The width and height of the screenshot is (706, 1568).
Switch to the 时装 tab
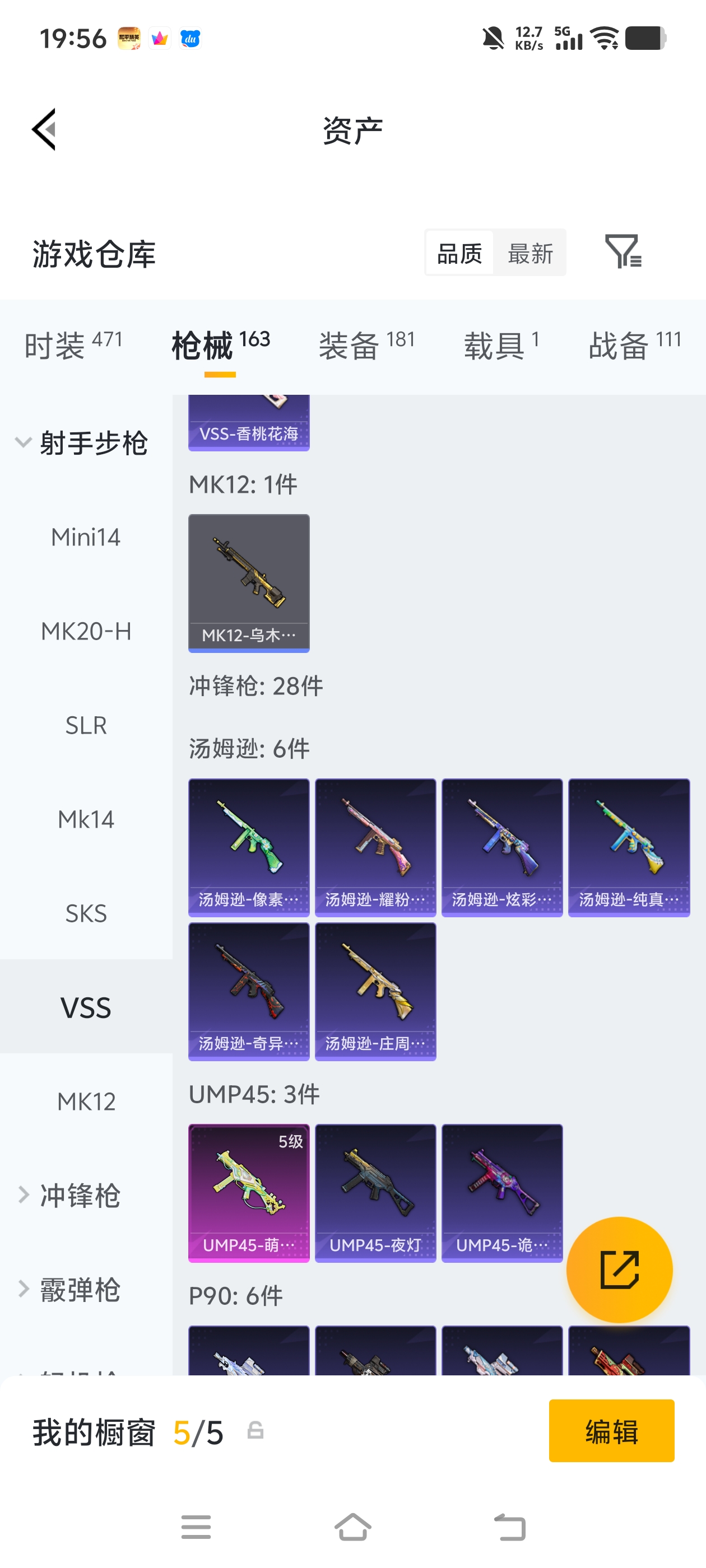pyautogui.click(x=73, y=345)
